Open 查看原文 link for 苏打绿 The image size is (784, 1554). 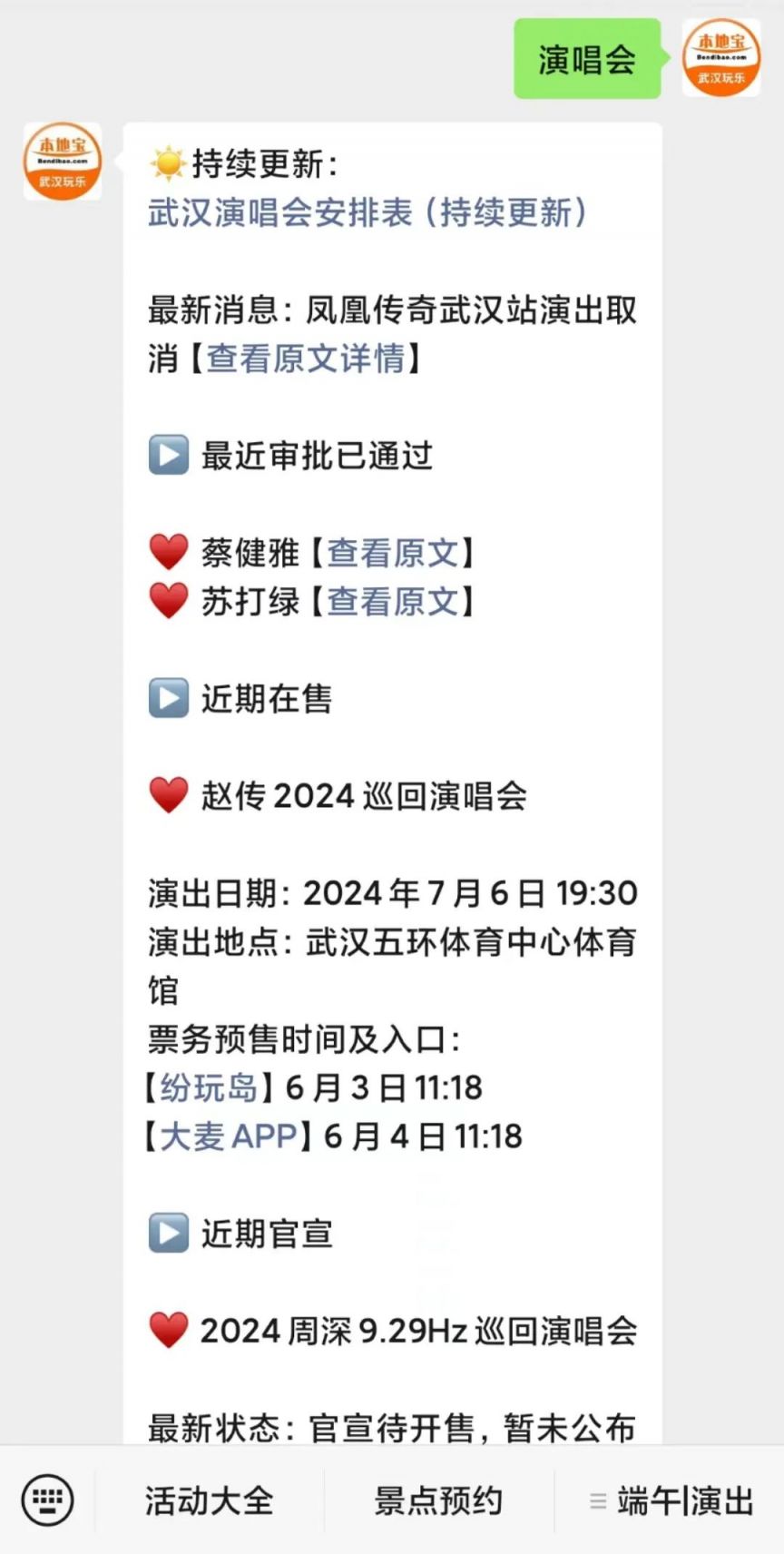click(393, 601)
